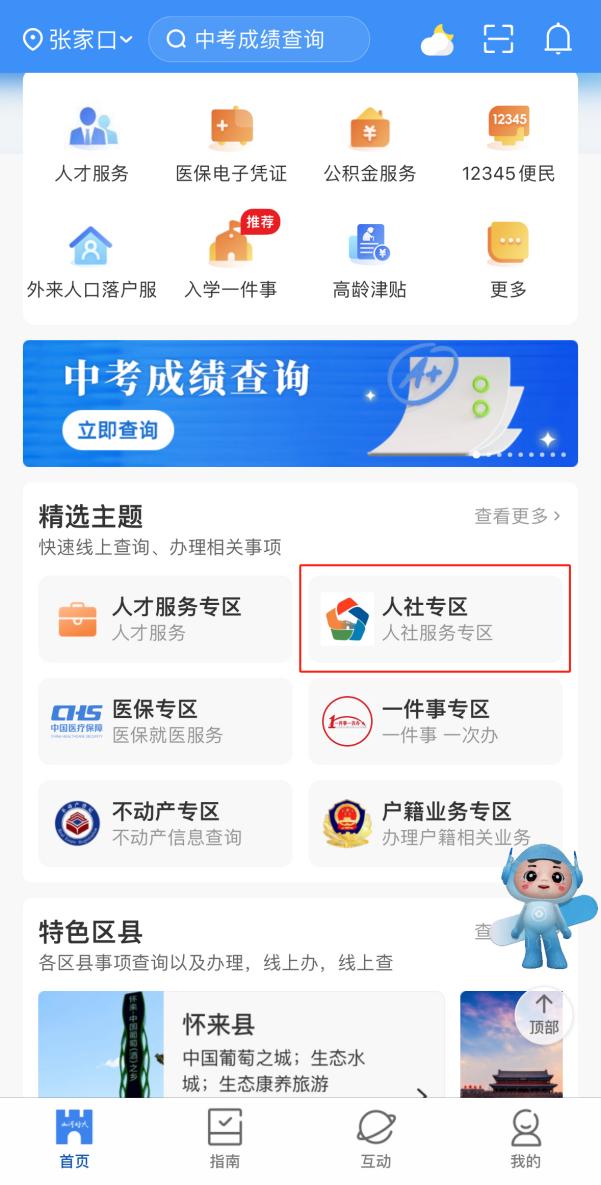Open 12345便民 hotline service
Screen dimensions: 601x1185
pos(508,145)
